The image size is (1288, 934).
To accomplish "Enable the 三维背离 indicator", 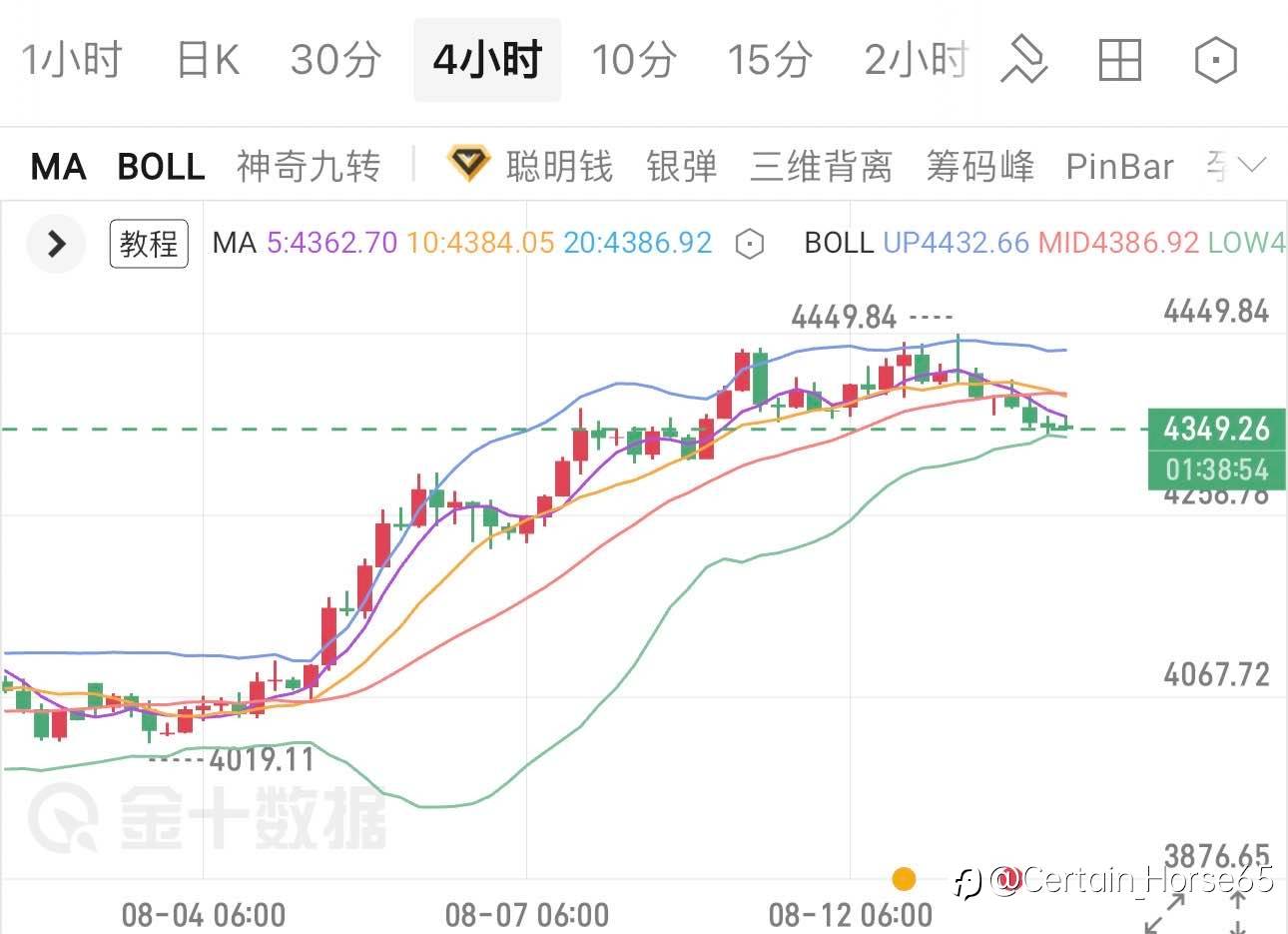I will 821,166.
